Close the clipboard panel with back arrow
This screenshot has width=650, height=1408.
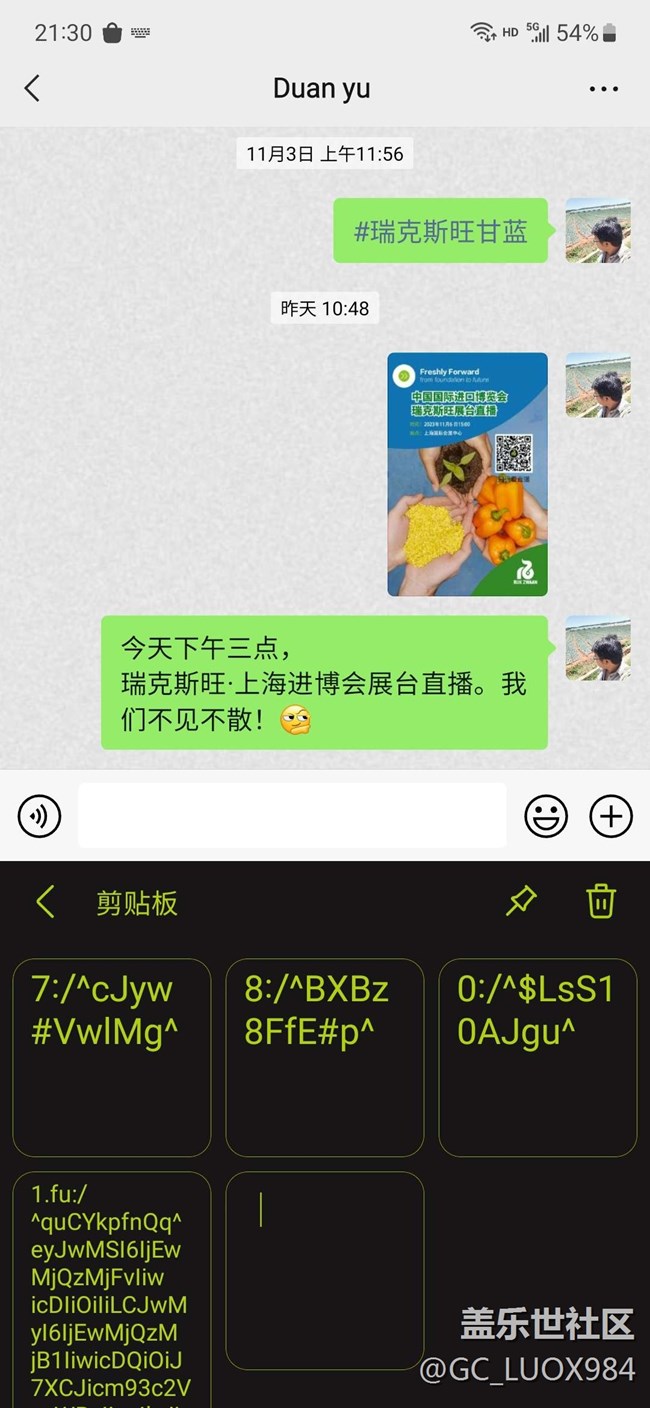pyautogui.click(x=45, y=902)
